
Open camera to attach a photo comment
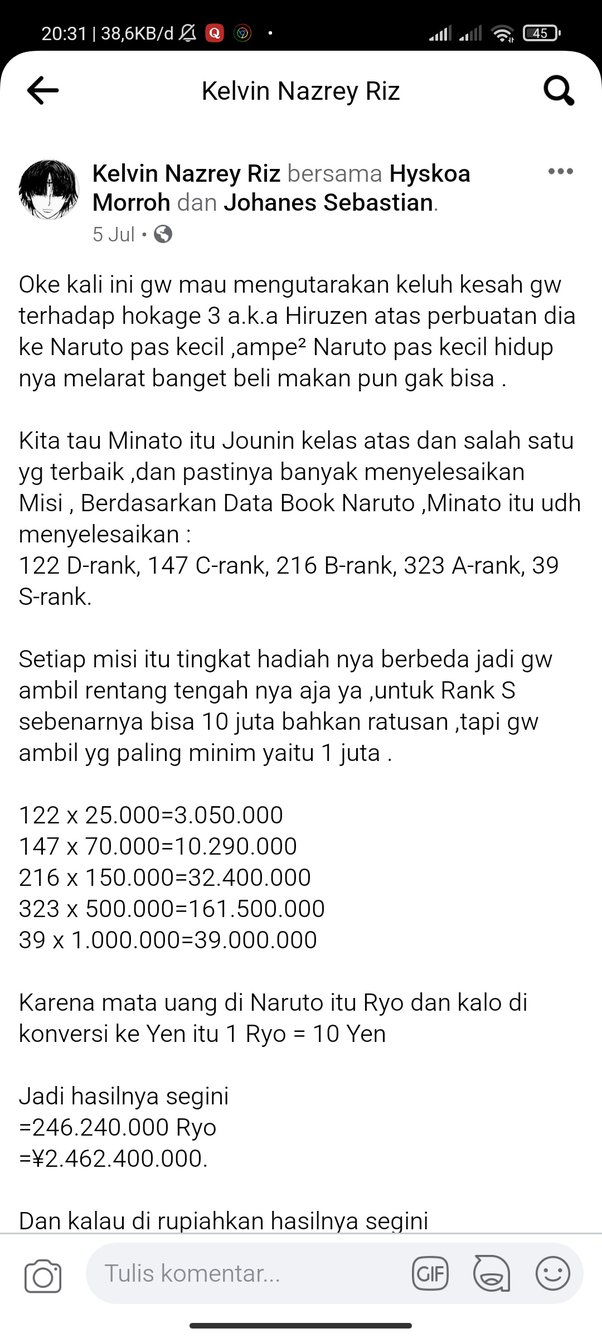pos(43,1275)
